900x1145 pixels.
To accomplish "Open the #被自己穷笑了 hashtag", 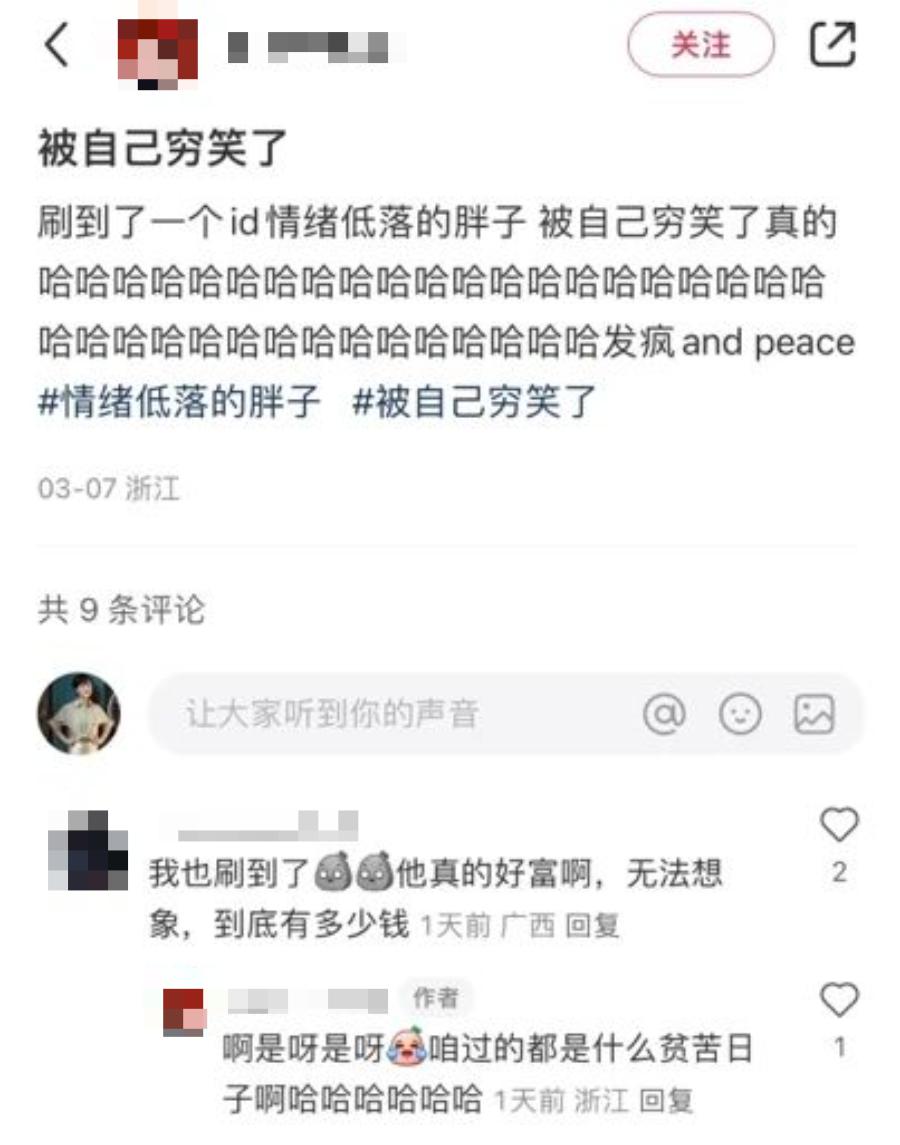I will tap(475, 401).
